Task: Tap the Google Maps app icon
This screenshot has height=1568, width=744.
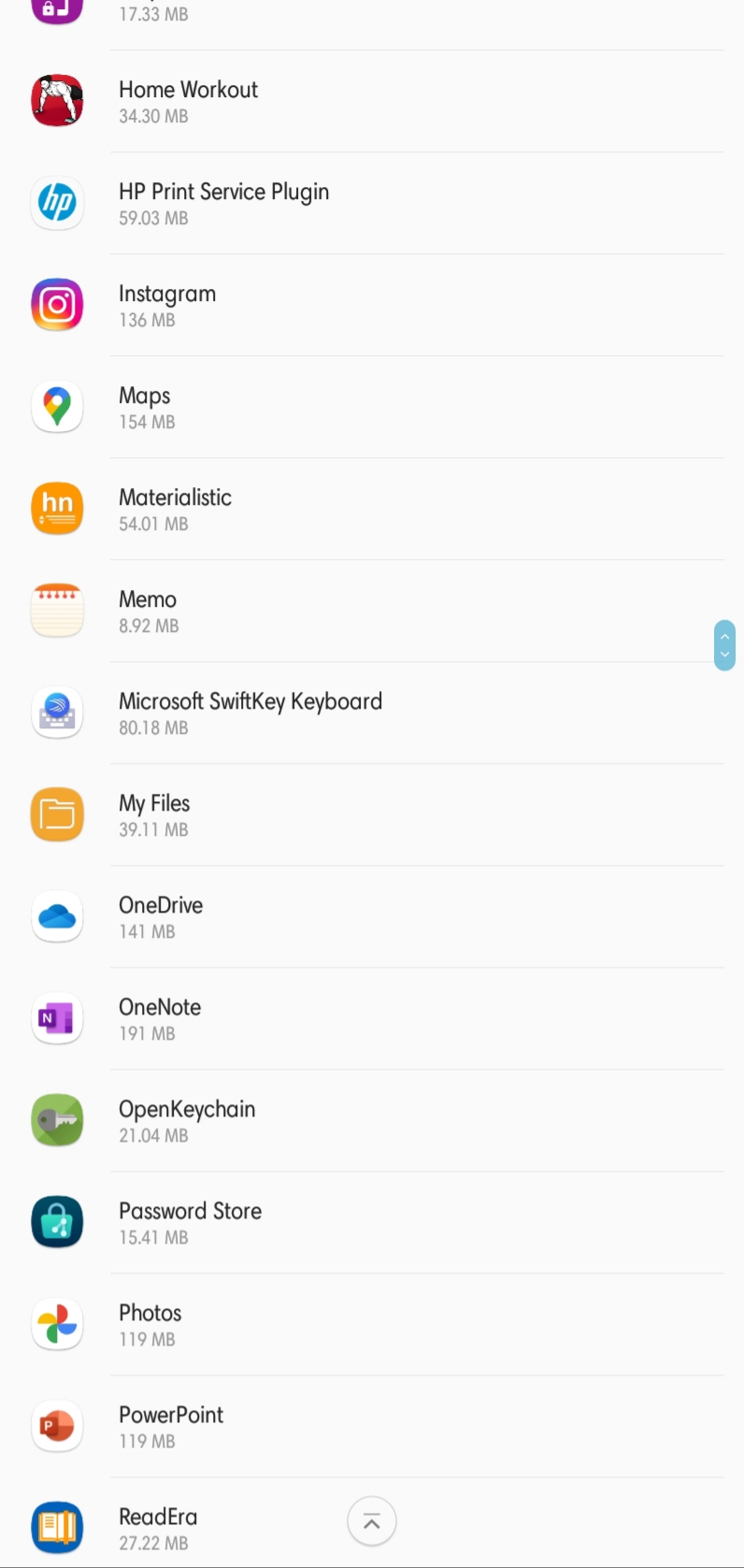Action: (57, 406)
